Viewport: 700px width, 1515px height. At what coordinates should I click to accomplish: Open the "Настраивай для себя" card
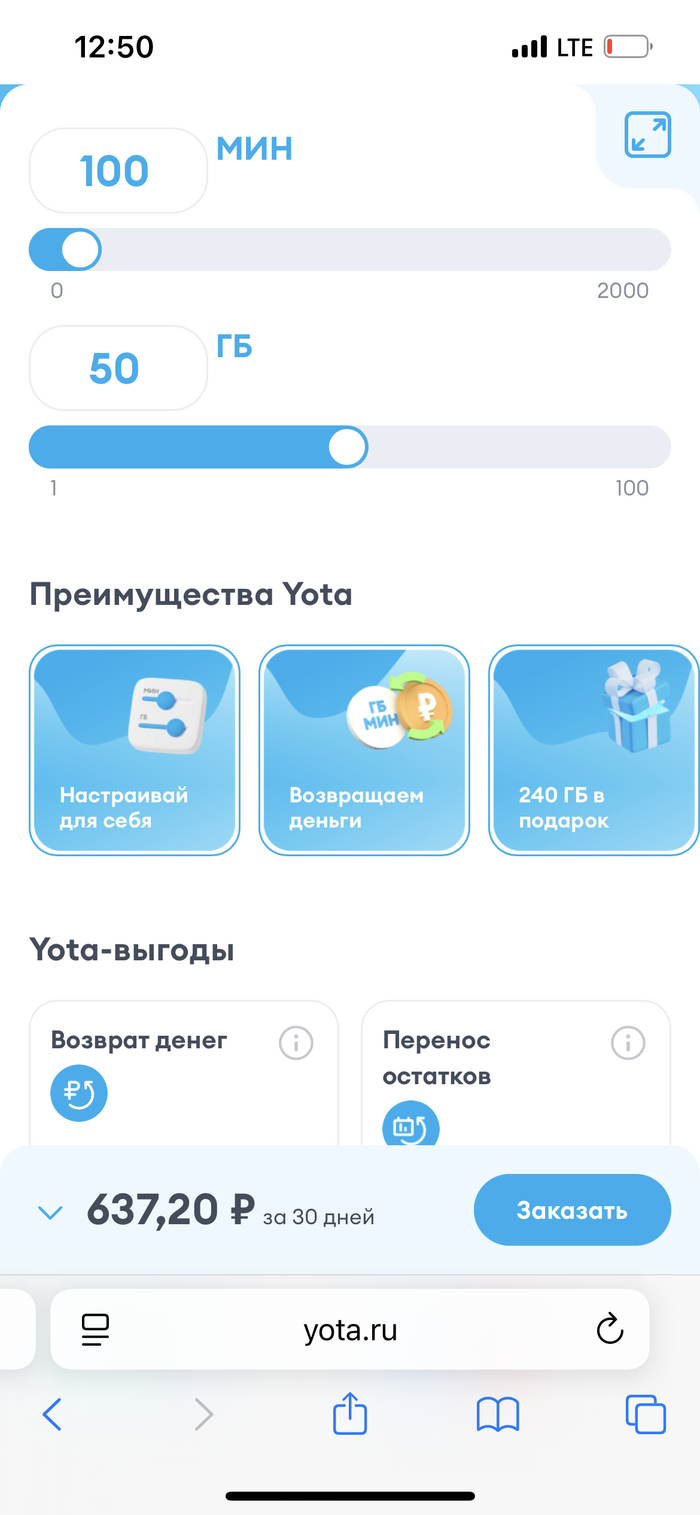pyautogui.click(x=135, y=750)
